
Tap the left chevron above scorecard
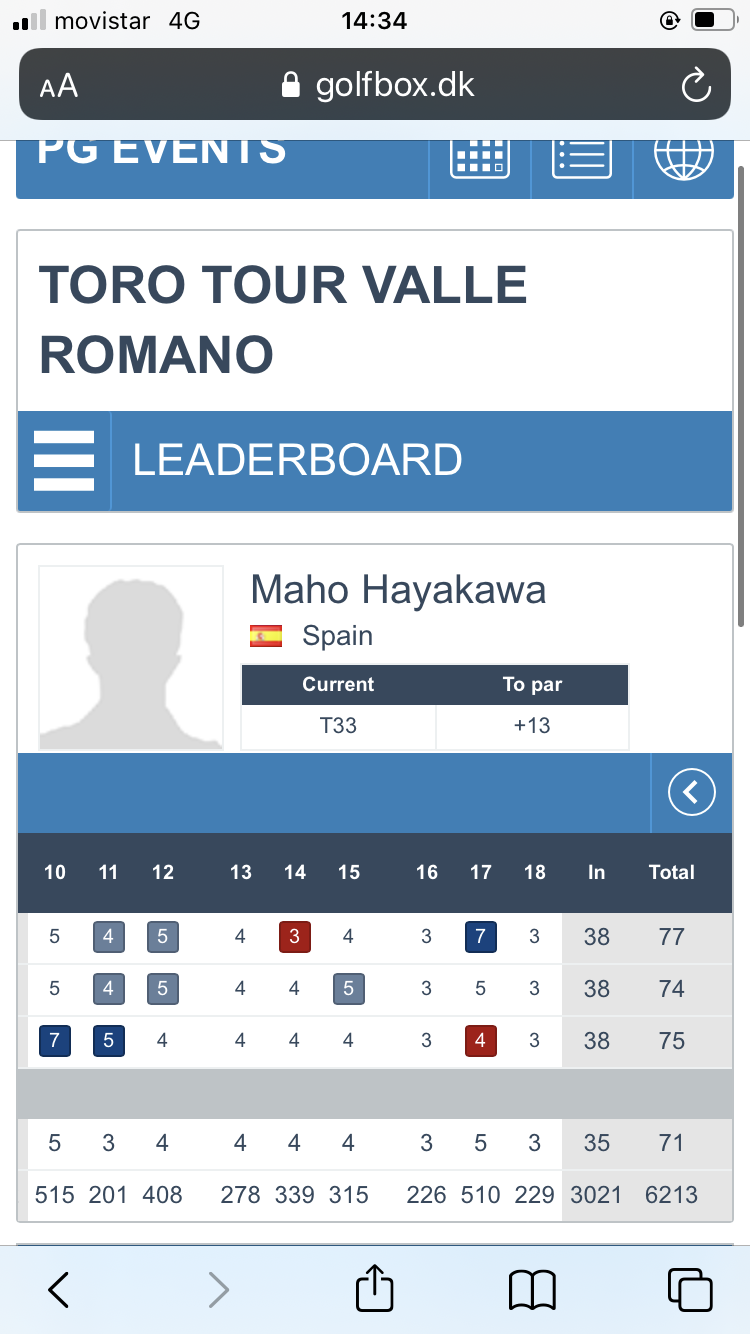(x=692, y=793)
